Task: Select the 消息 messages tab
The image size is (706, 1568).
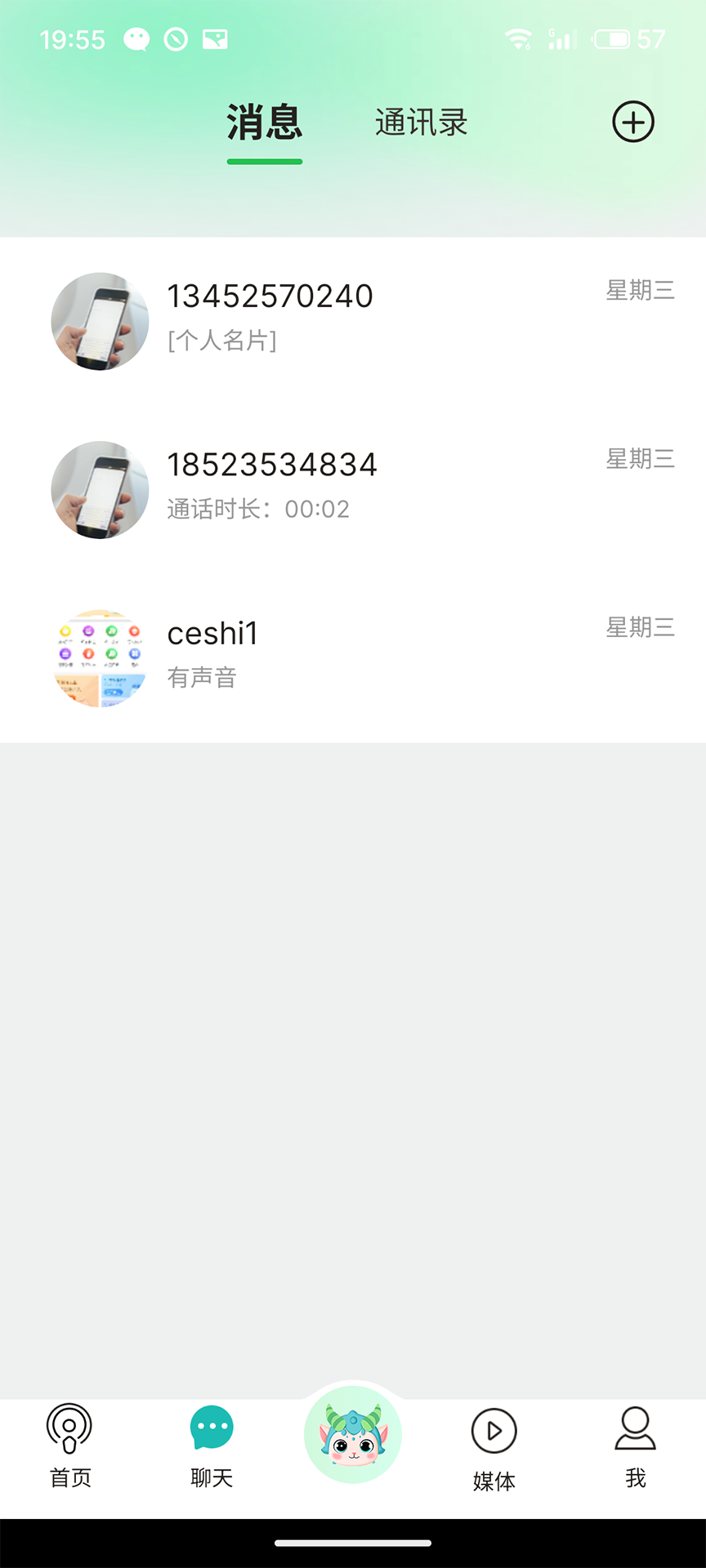Action: [x=264, y=124]
